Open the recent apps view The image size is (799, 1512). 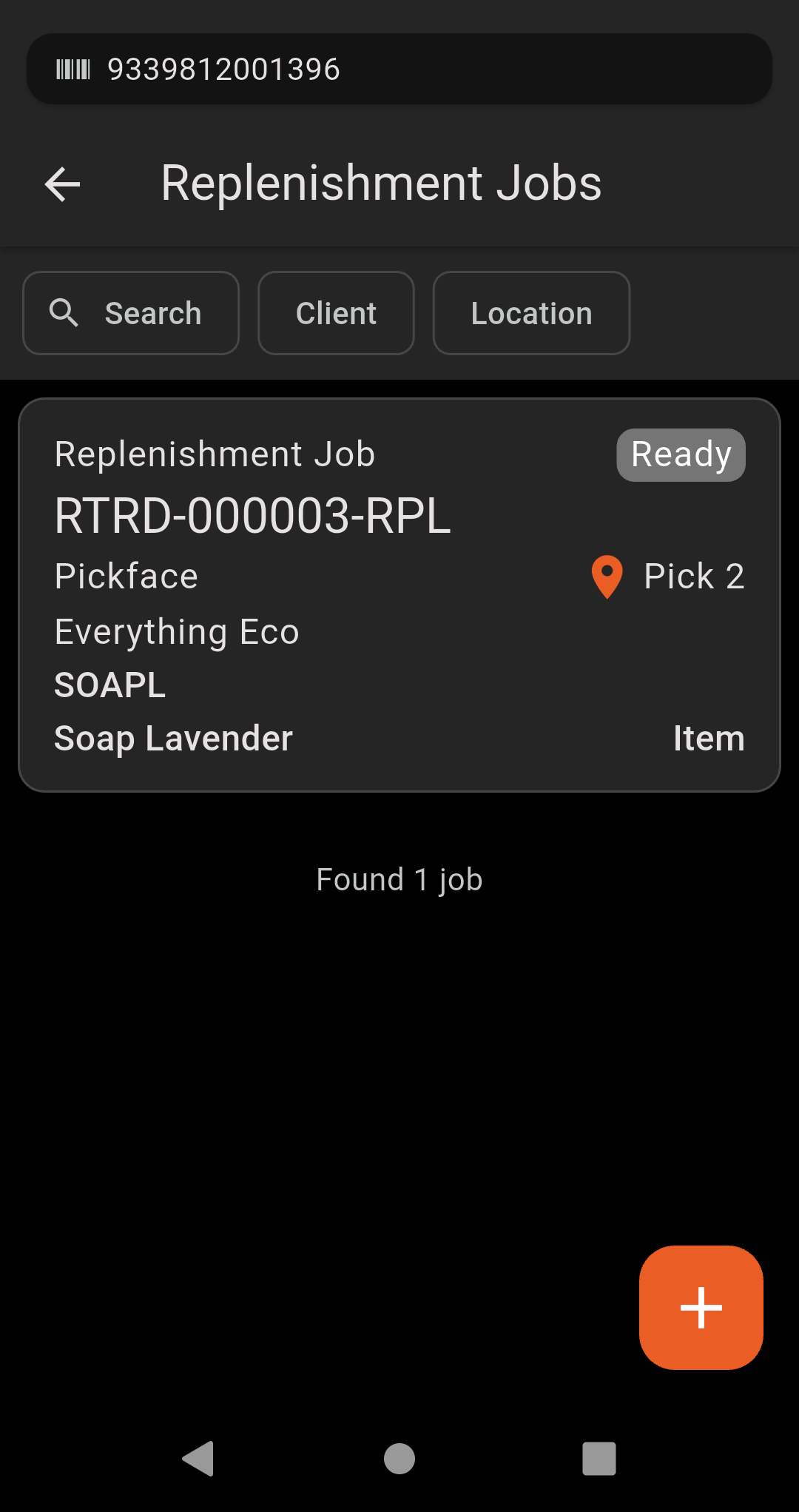coord(599,1459)
